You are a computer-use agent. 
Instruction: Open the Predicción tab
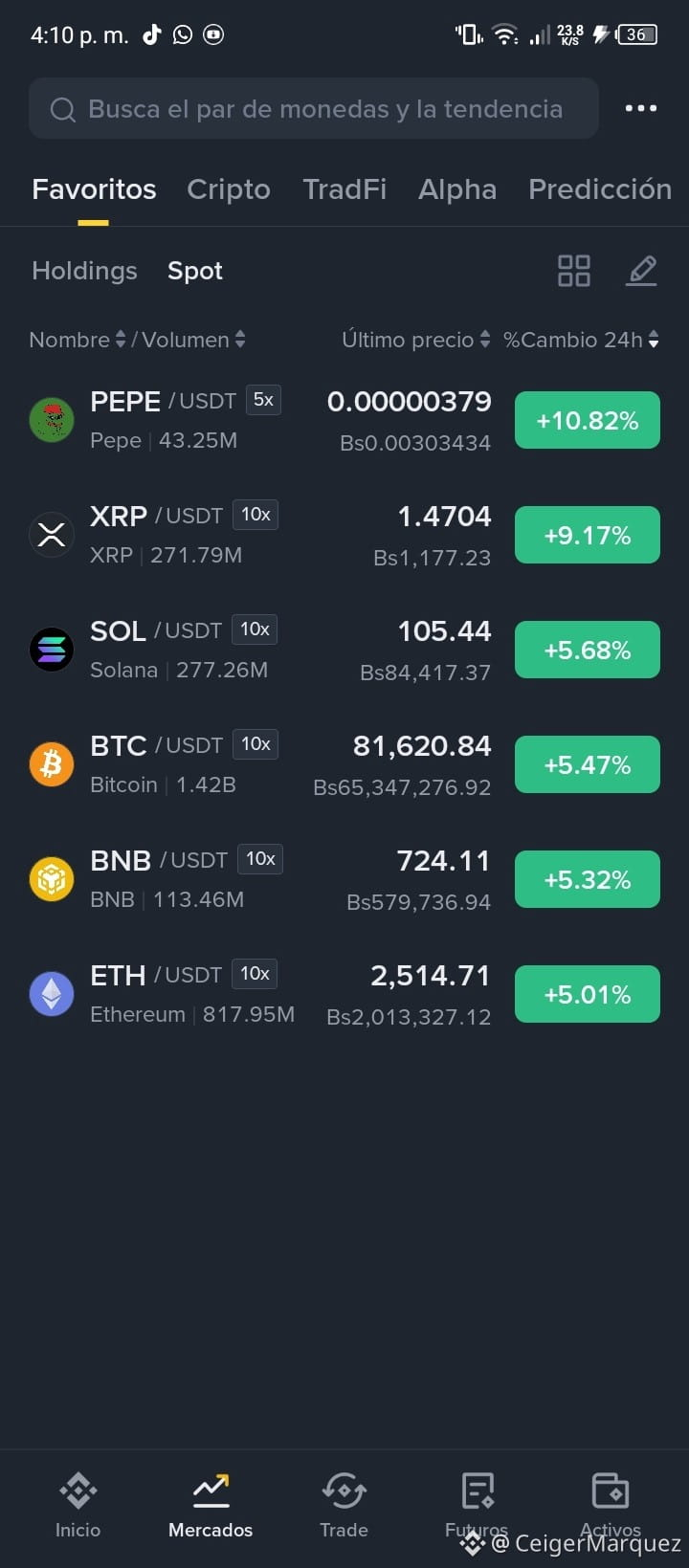[600, 189]
